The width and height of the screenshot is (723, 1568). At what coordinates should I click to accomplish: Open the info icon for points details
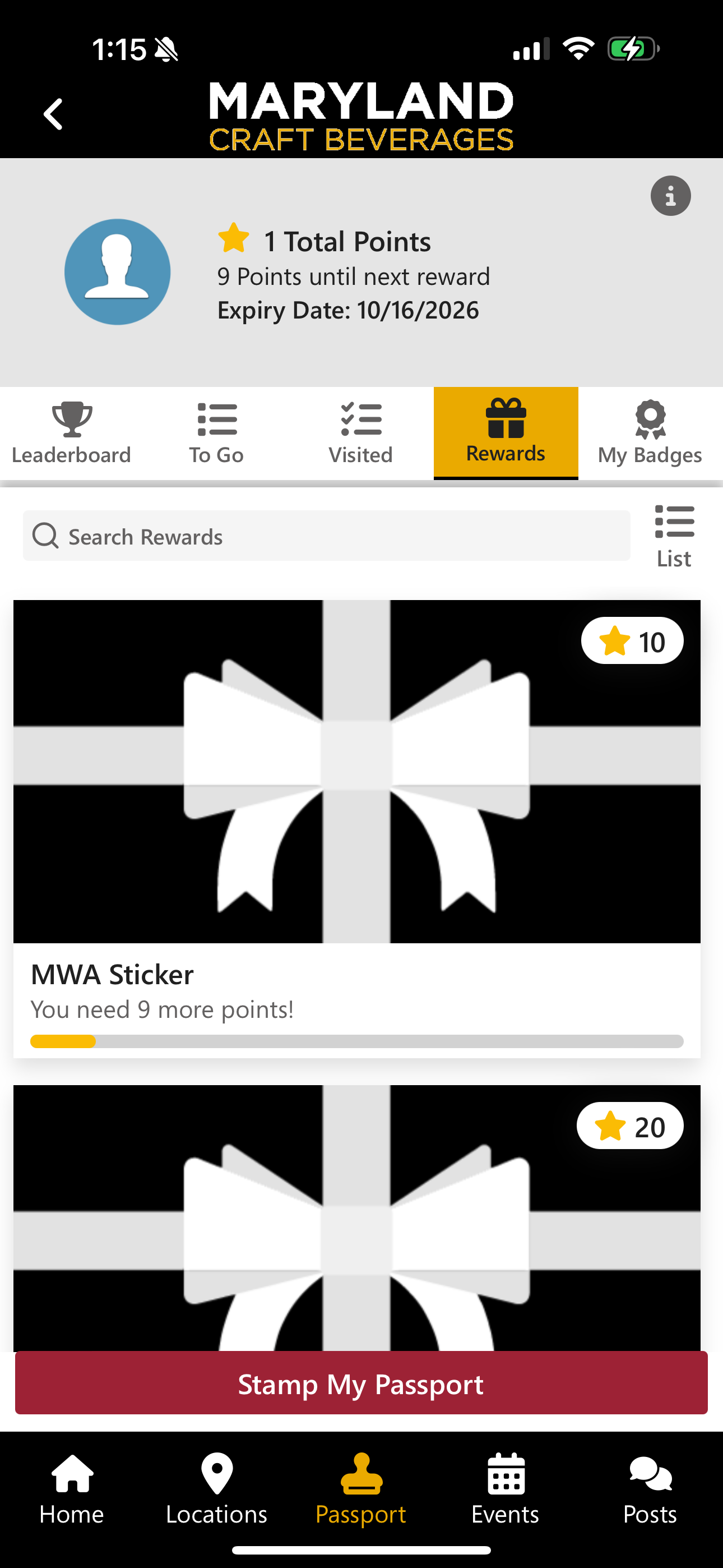(670, 196)
